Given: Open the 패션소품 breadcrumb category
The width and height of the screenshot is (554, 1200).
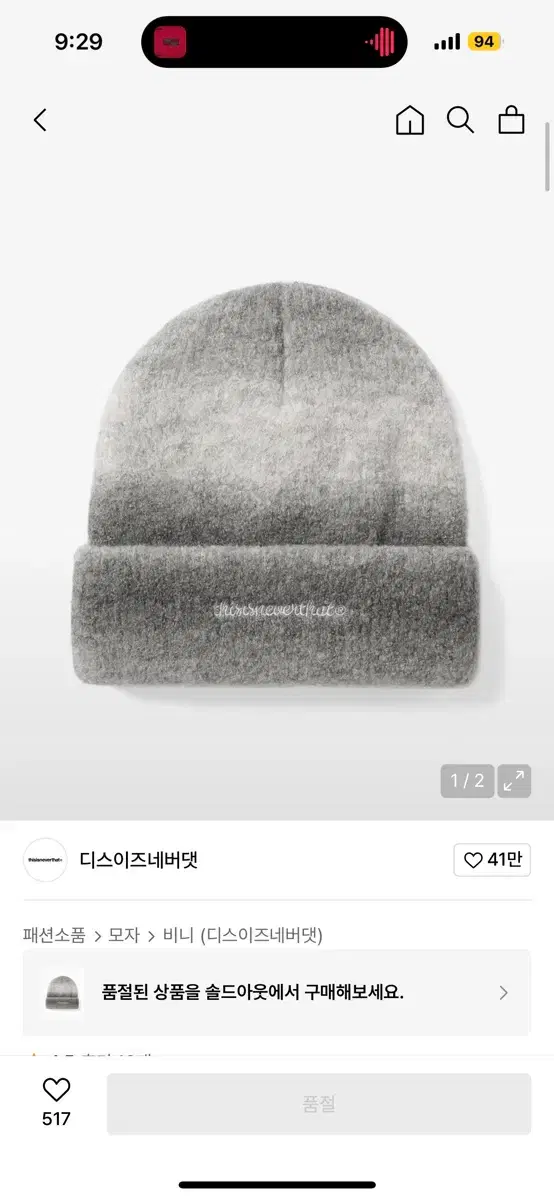Looking at the screenshot, I should pyautogui.click(x=54, y=935).
